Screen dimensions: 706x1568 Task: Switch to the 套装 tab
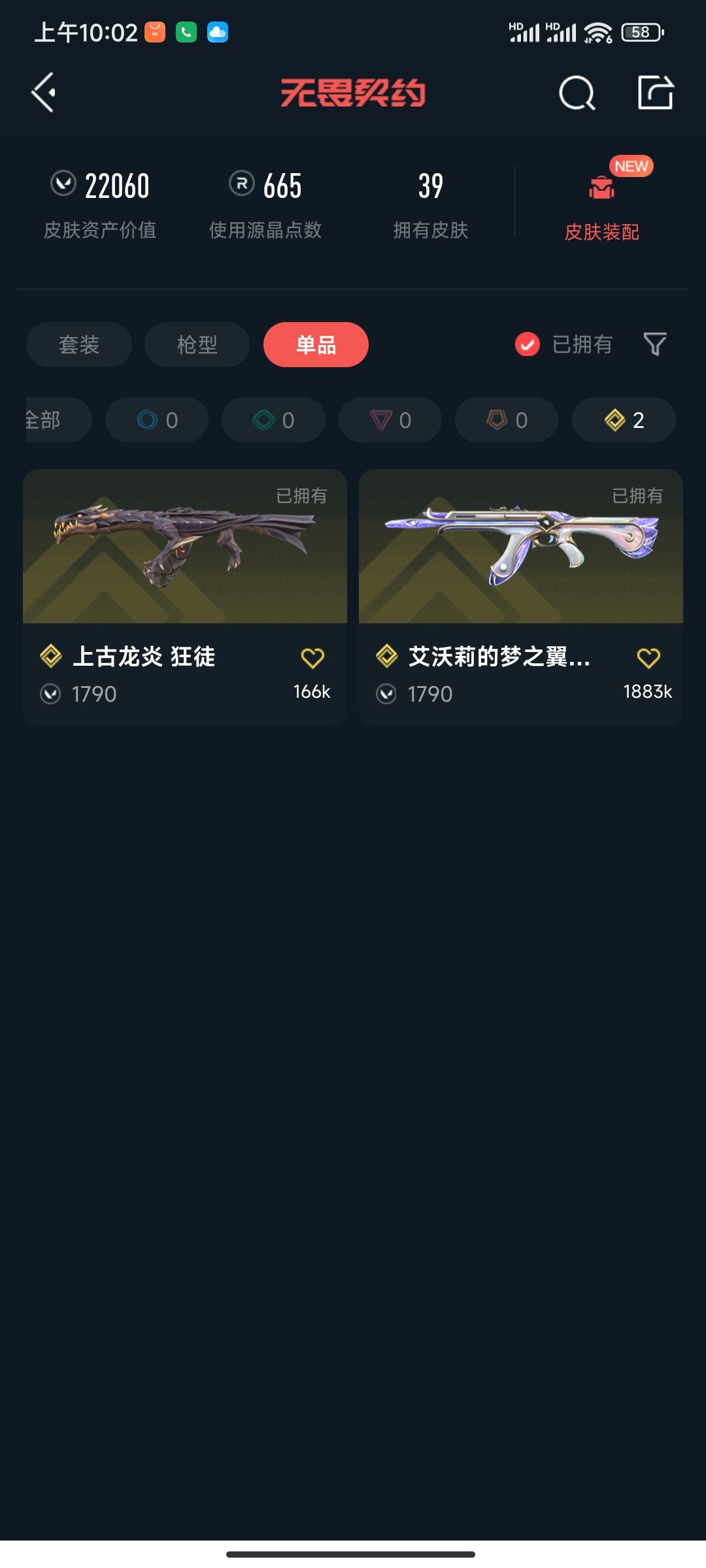[79, 344]
